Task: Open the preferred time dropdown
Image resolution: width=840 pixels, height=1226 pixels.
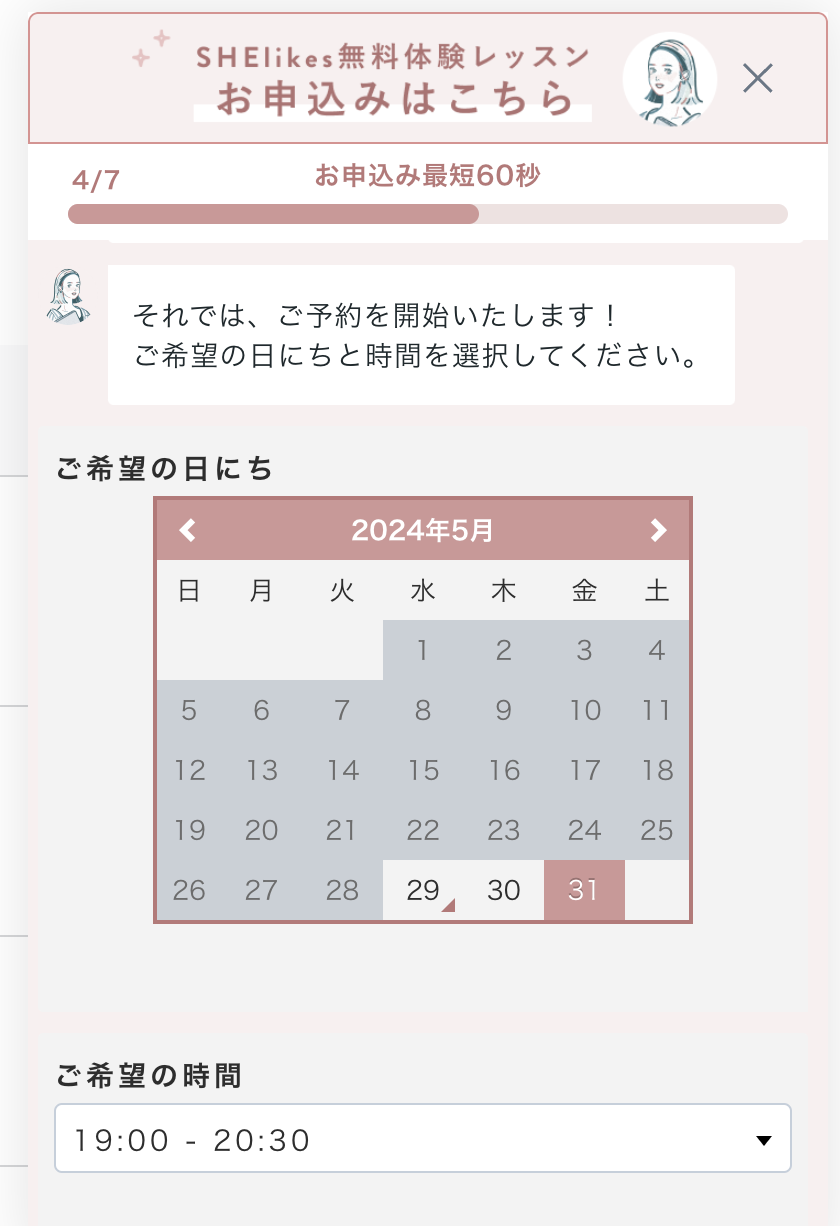Action: click(423, 1138)
